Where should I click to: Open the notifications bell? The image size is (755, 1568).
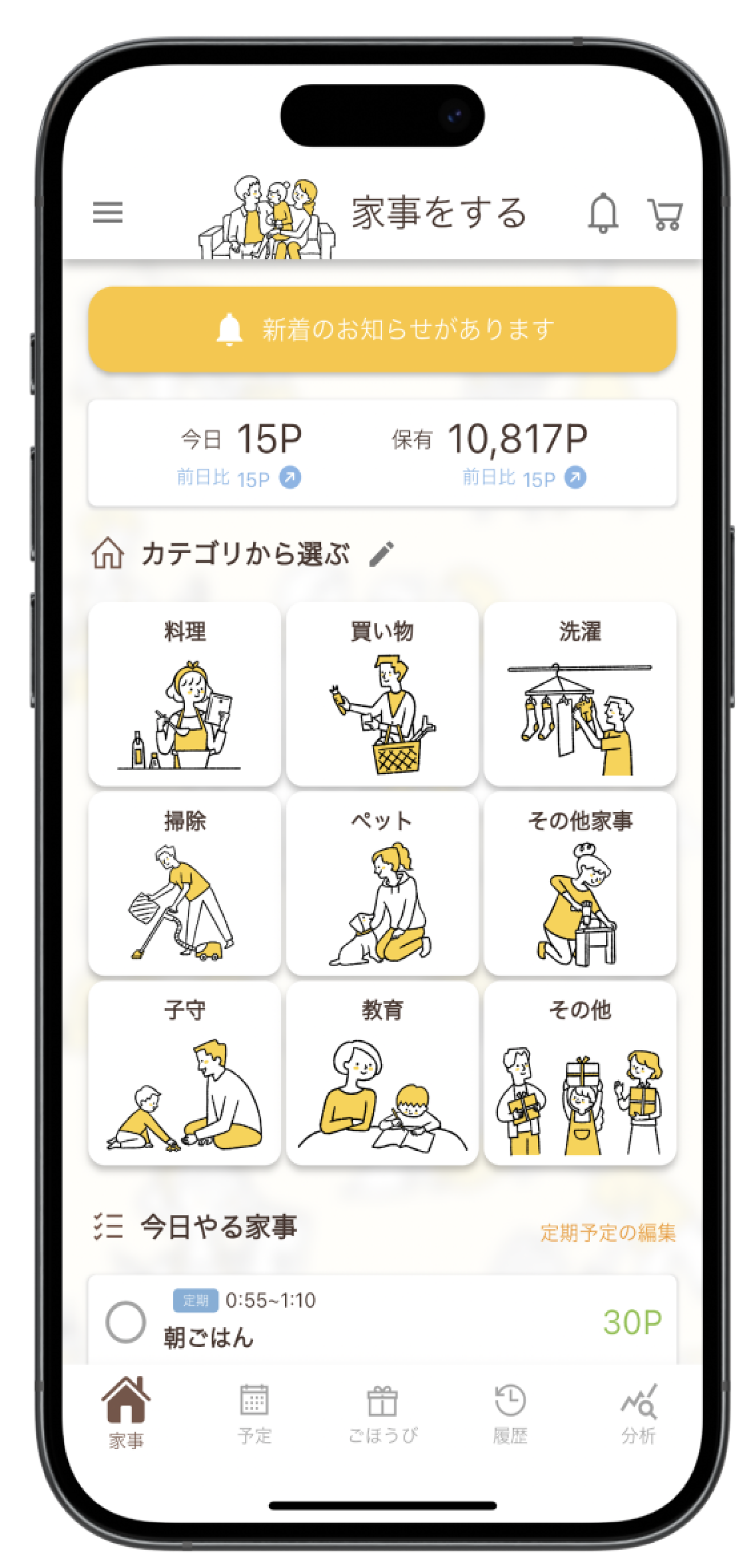[603, 212]
